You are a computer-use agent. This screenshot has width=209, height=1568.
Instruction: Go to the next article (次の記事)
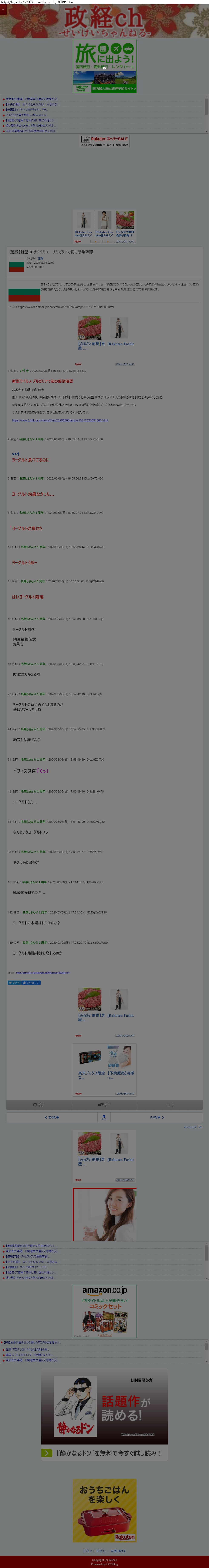(x=157, y=1117)
